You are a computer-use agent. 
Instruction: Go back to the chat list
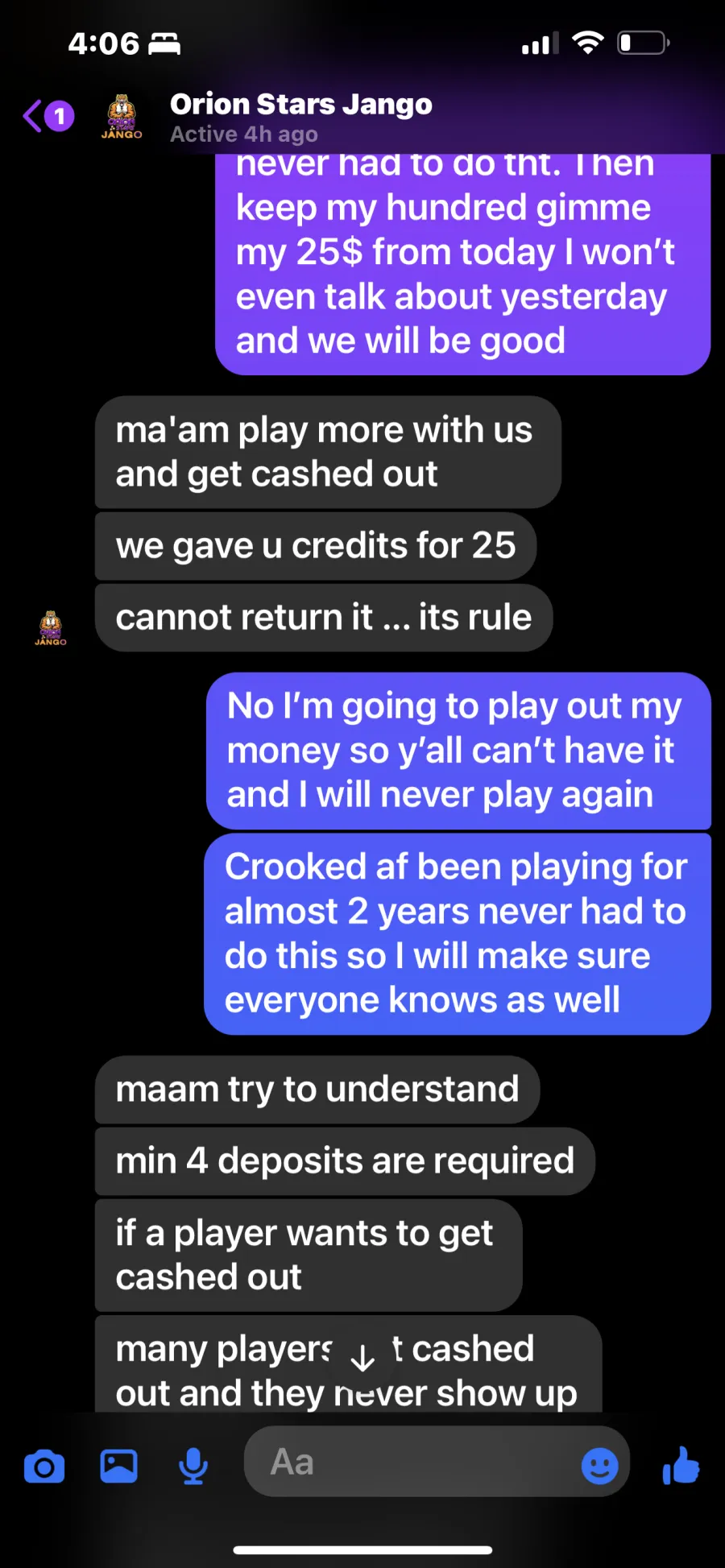click(48, 116)
